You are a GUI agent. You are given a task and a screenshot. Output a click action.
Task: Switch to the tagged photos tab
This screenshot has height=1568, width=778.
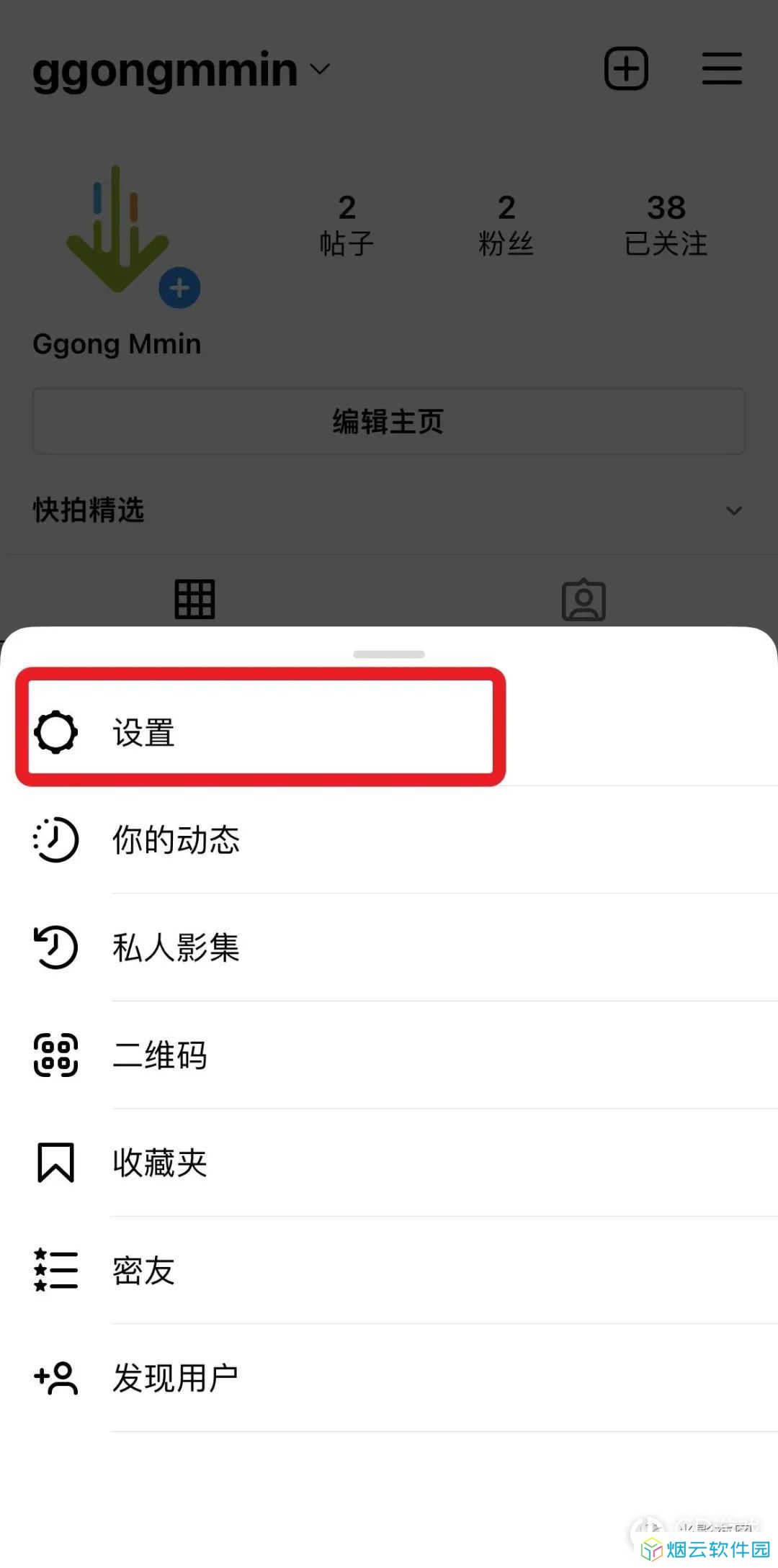(583, 599)
